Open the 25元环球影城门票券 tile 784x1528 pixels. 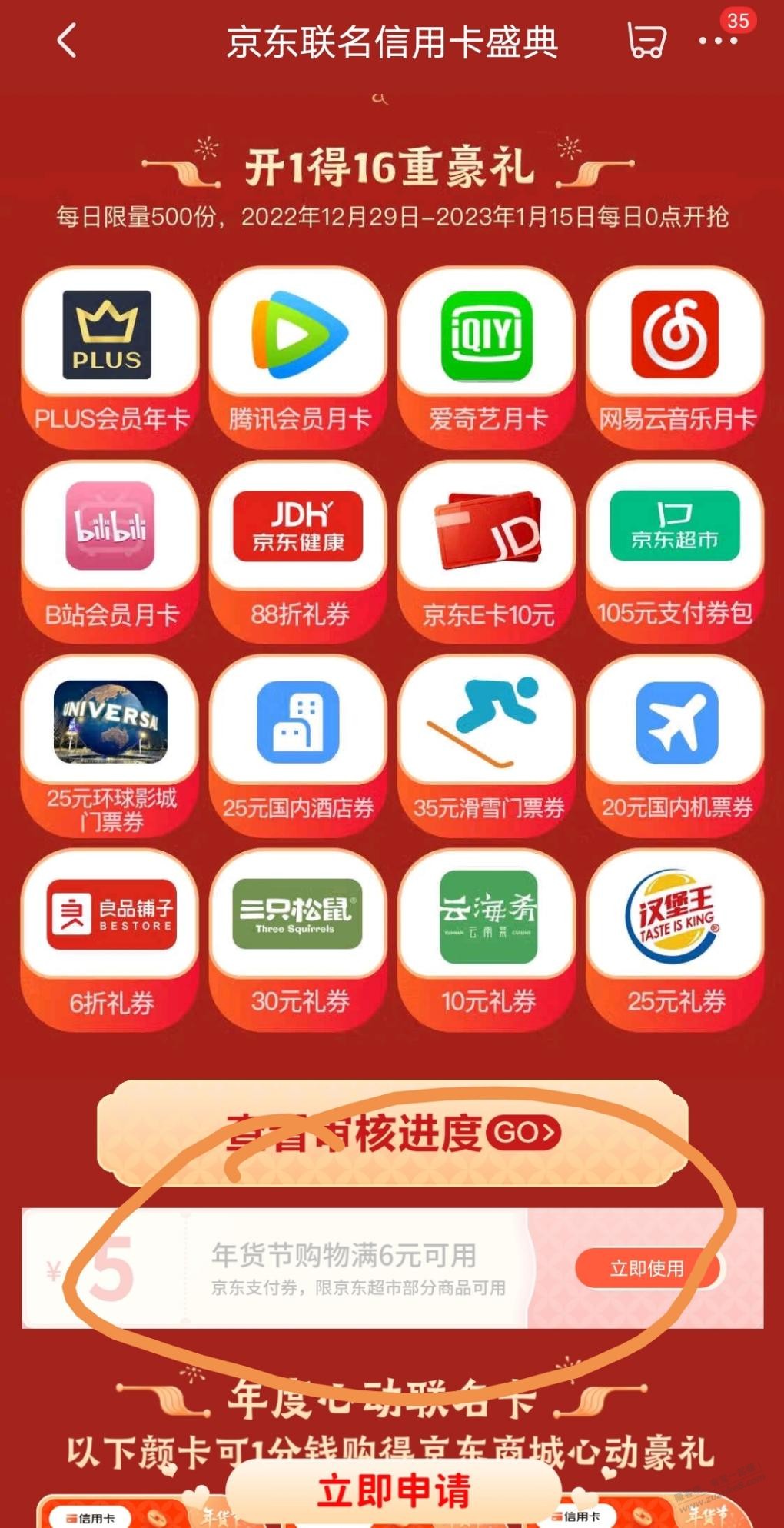(110, 746)
